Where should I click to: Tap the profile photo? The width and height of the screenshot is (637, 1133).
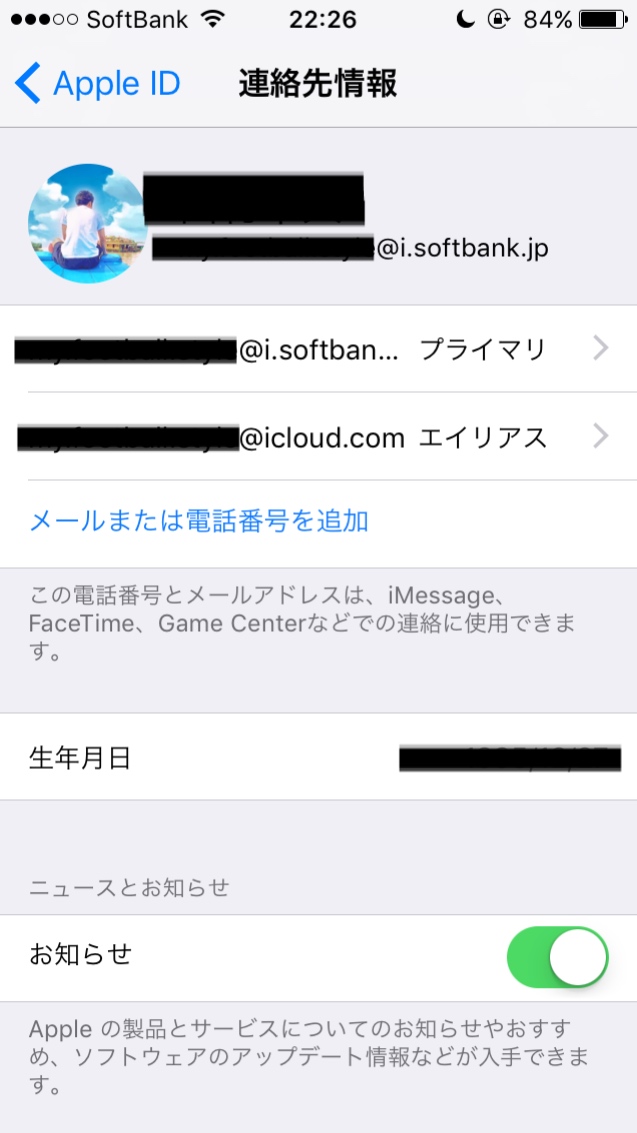coord(87,223)
